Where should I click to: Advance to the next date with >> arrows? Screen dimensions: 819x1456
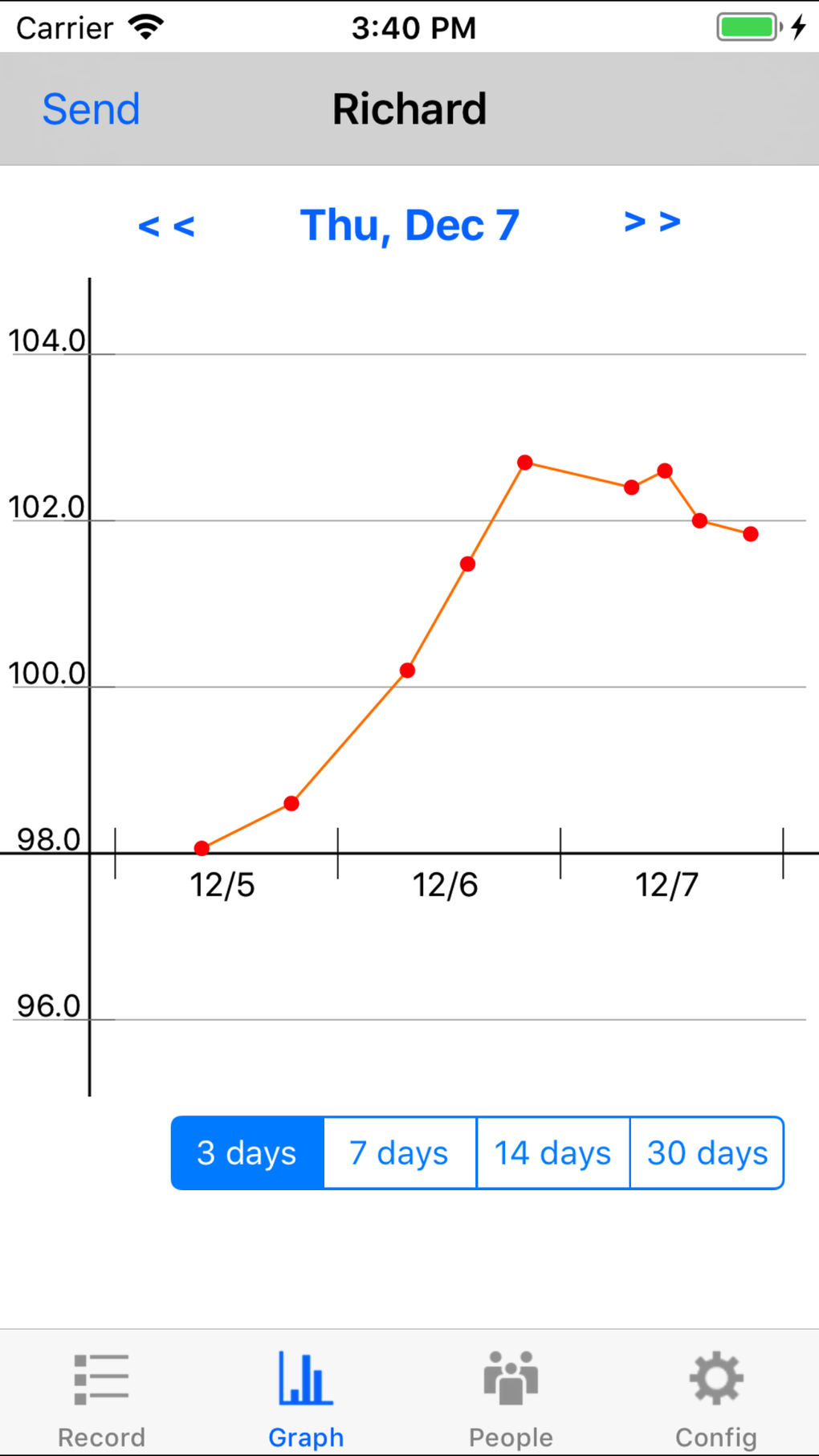652,222
